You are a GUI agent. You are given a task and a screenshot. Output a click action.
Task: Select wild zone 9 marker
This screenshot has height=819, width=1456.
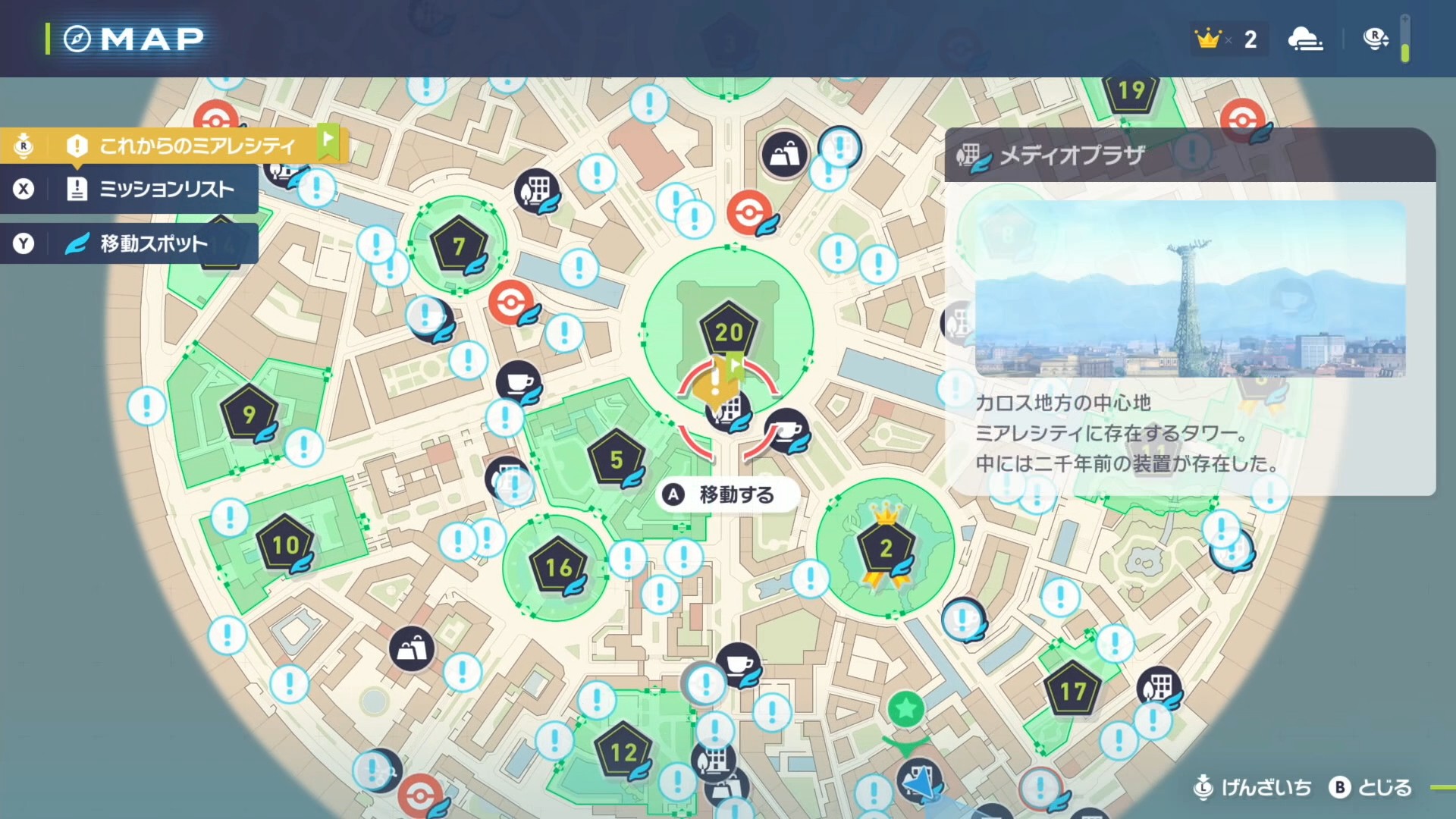coord(249,414)
